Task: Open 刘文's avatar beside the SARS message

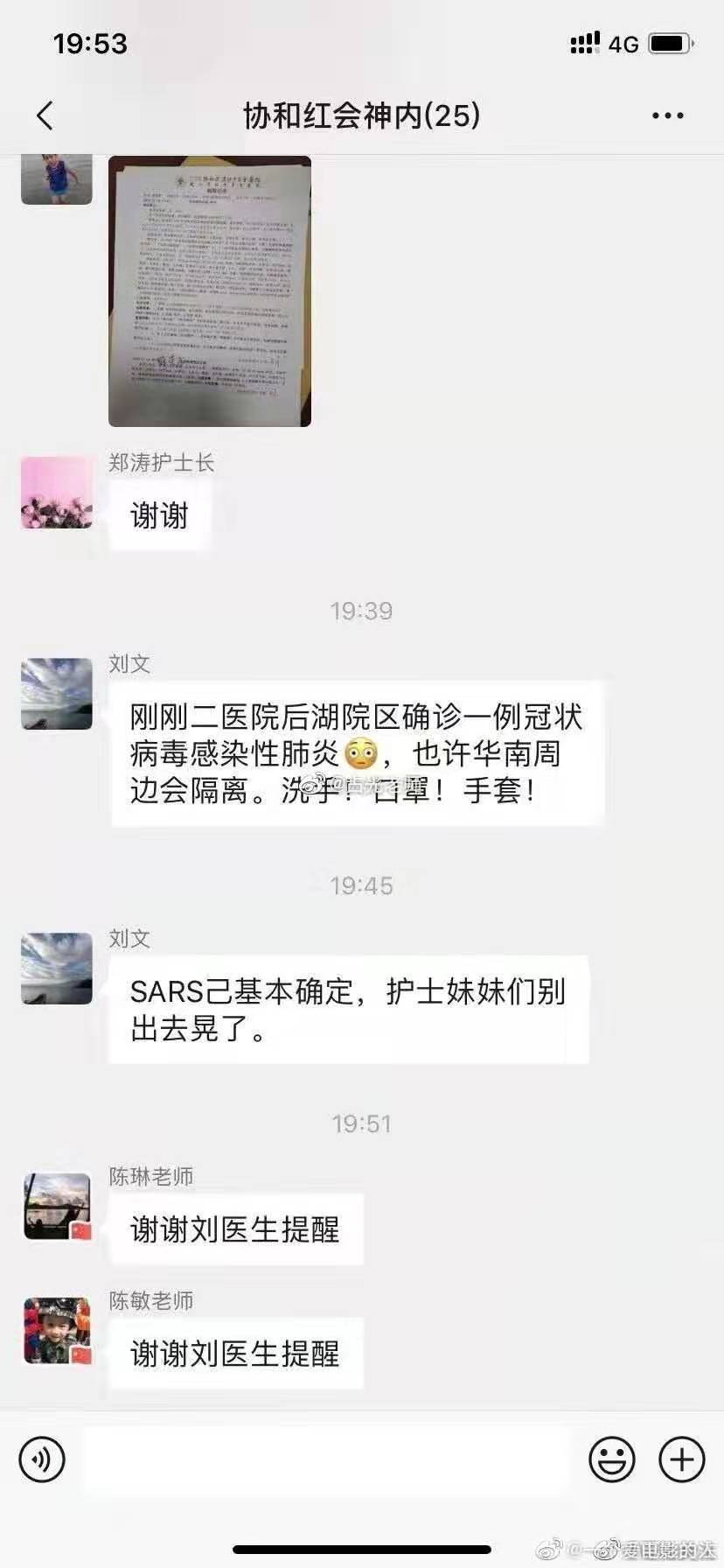Action: click(57, 969)
